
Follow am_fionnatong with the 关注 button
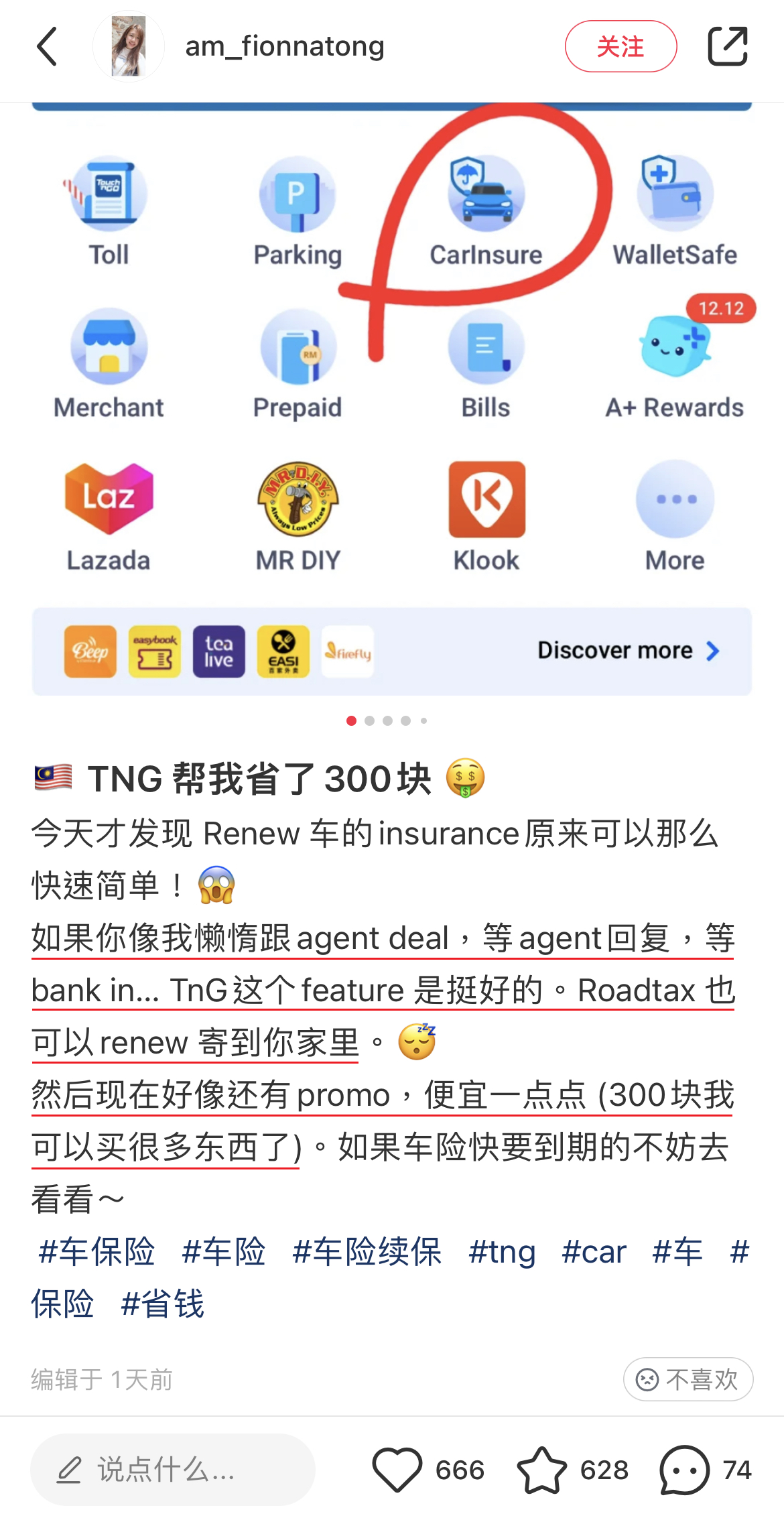coord(620,47)
